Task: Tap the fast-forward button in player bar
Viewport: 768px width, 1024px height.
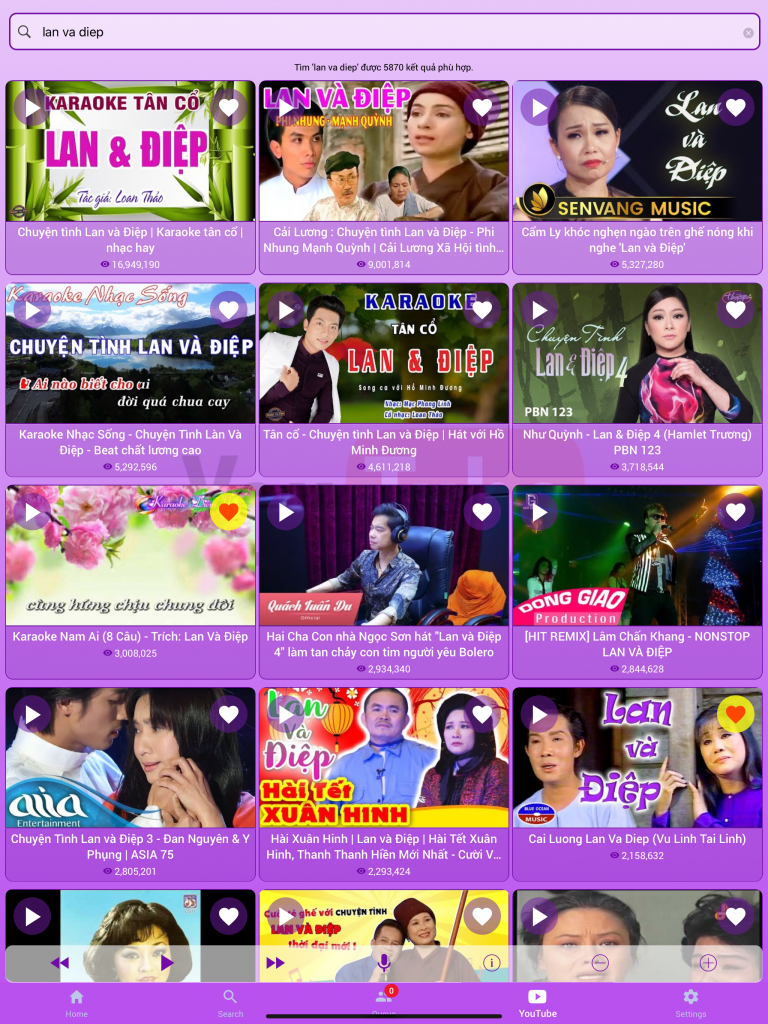Action: (275, 963)
